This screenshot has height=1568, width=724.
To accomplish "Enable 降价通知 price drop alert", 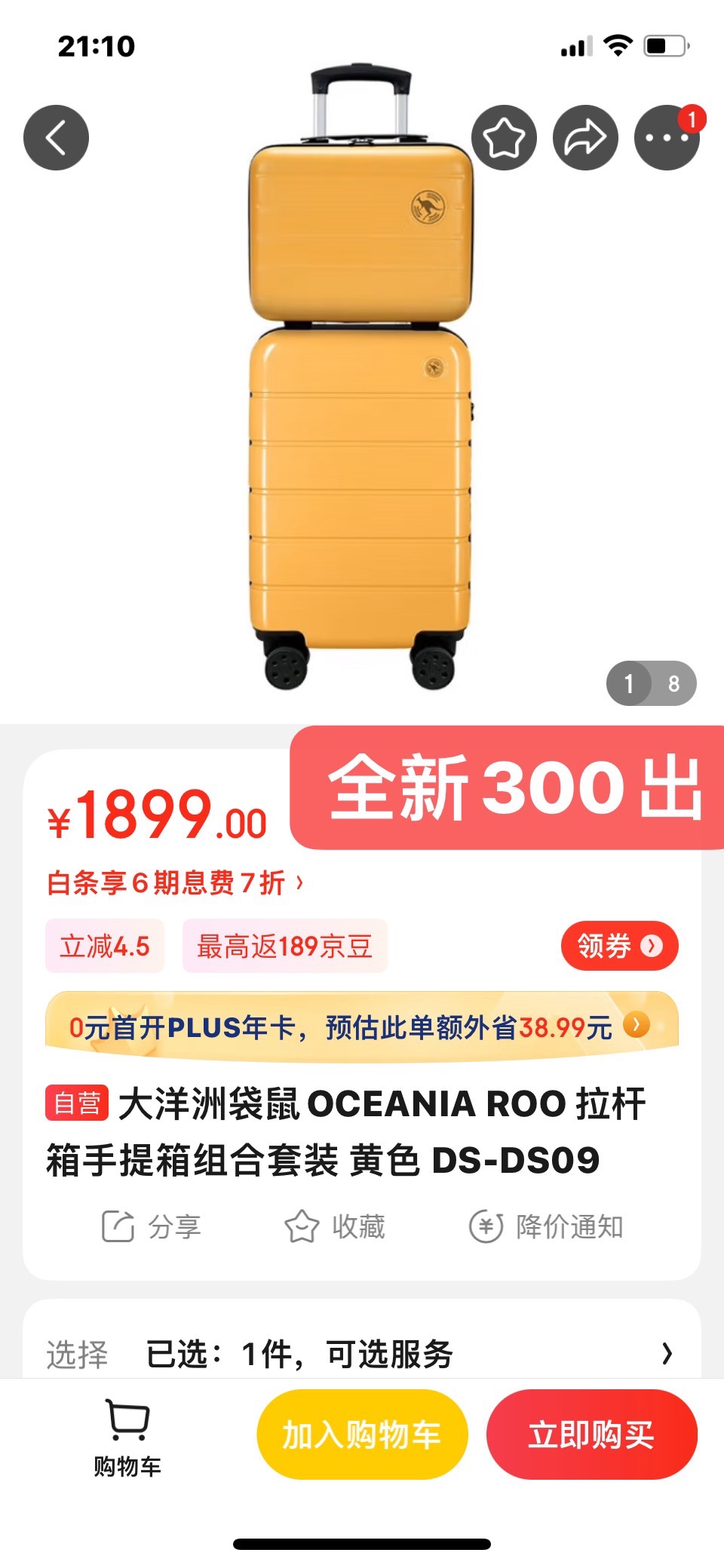I will (x=547, y=1226).
